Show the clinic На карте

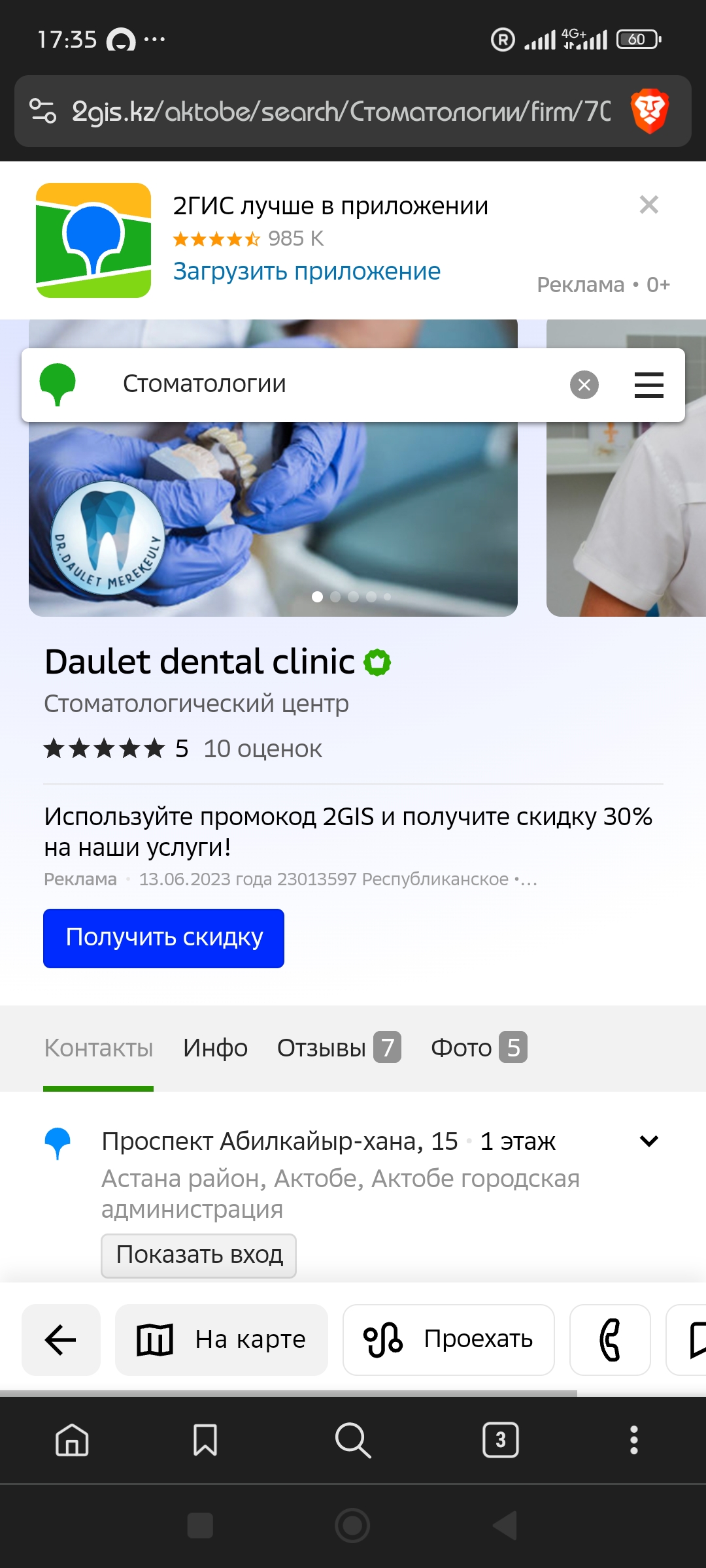point(221,1340)
